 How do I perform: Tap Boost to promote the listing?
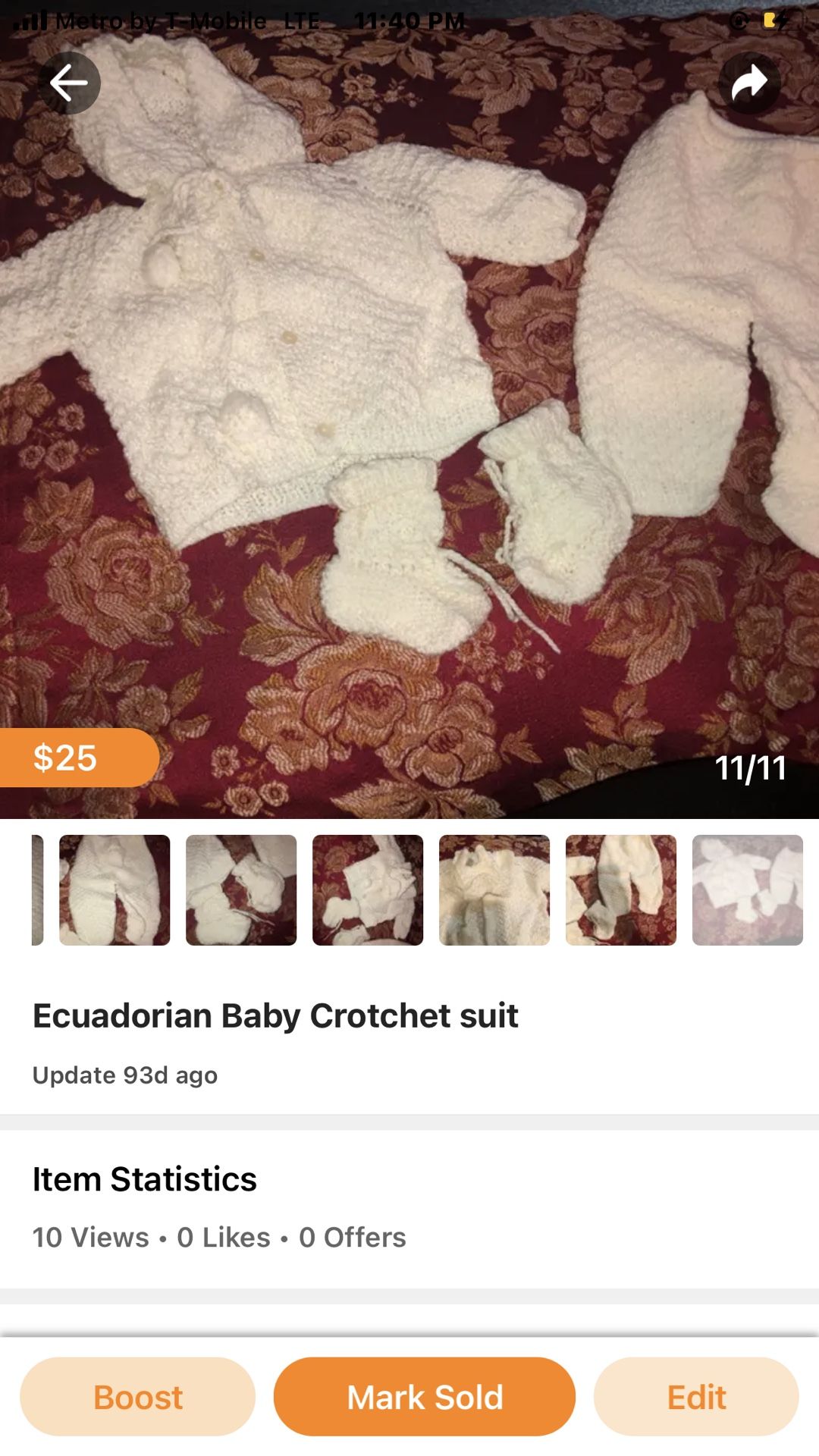click(139, 1396)
